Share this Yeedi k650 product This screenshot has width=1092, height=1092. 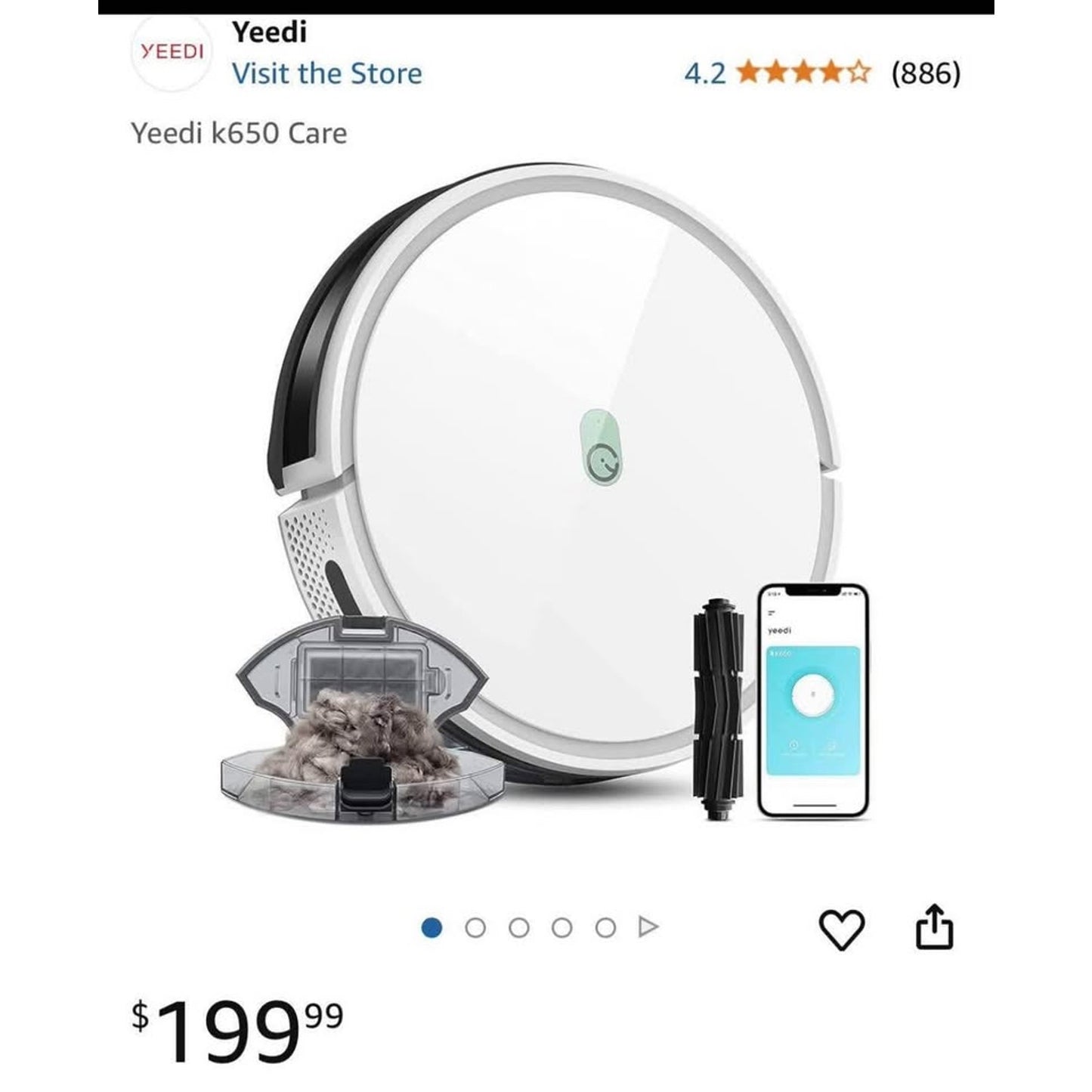(934, 926)
